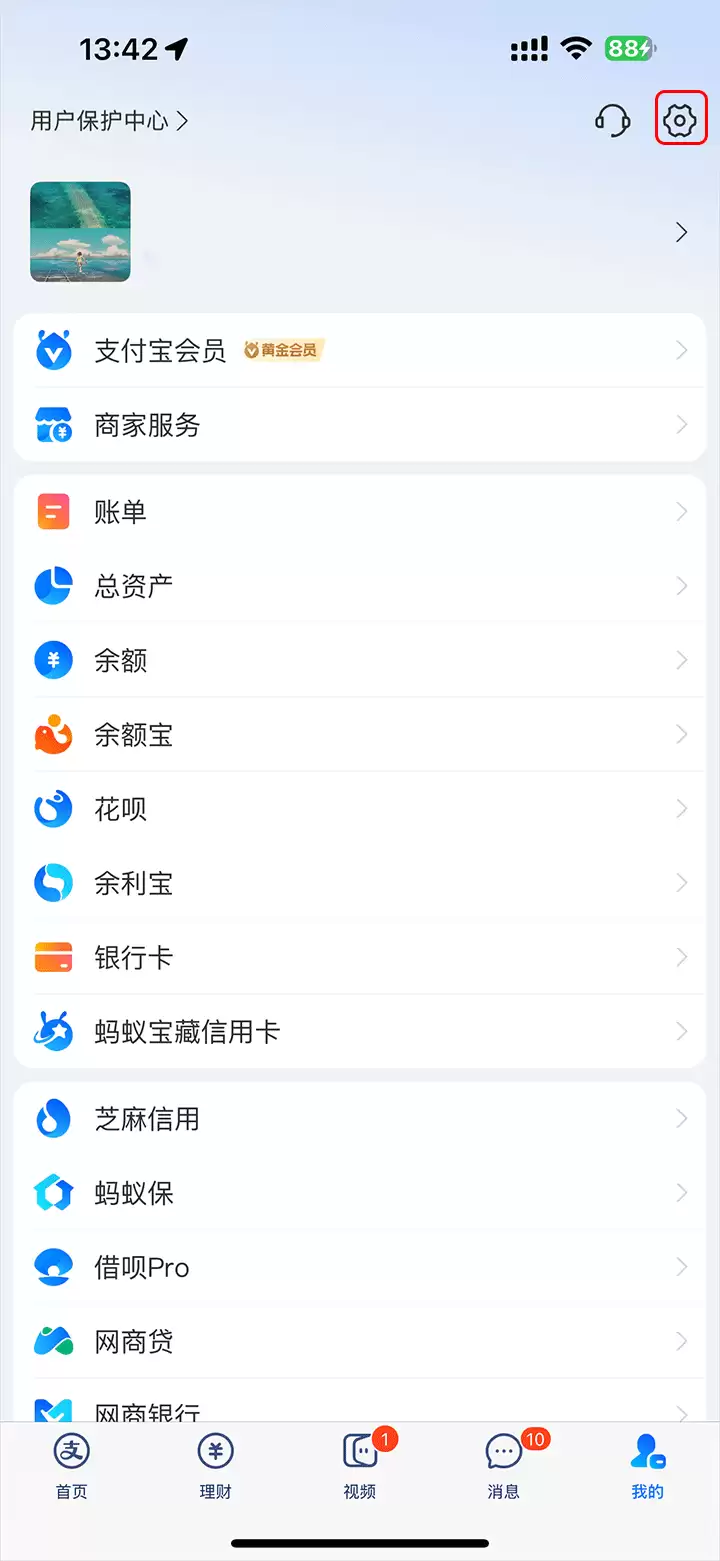The image size is (720, 1561).
Task: Check 芝麻信用 score
Action: click(360, 1118)
